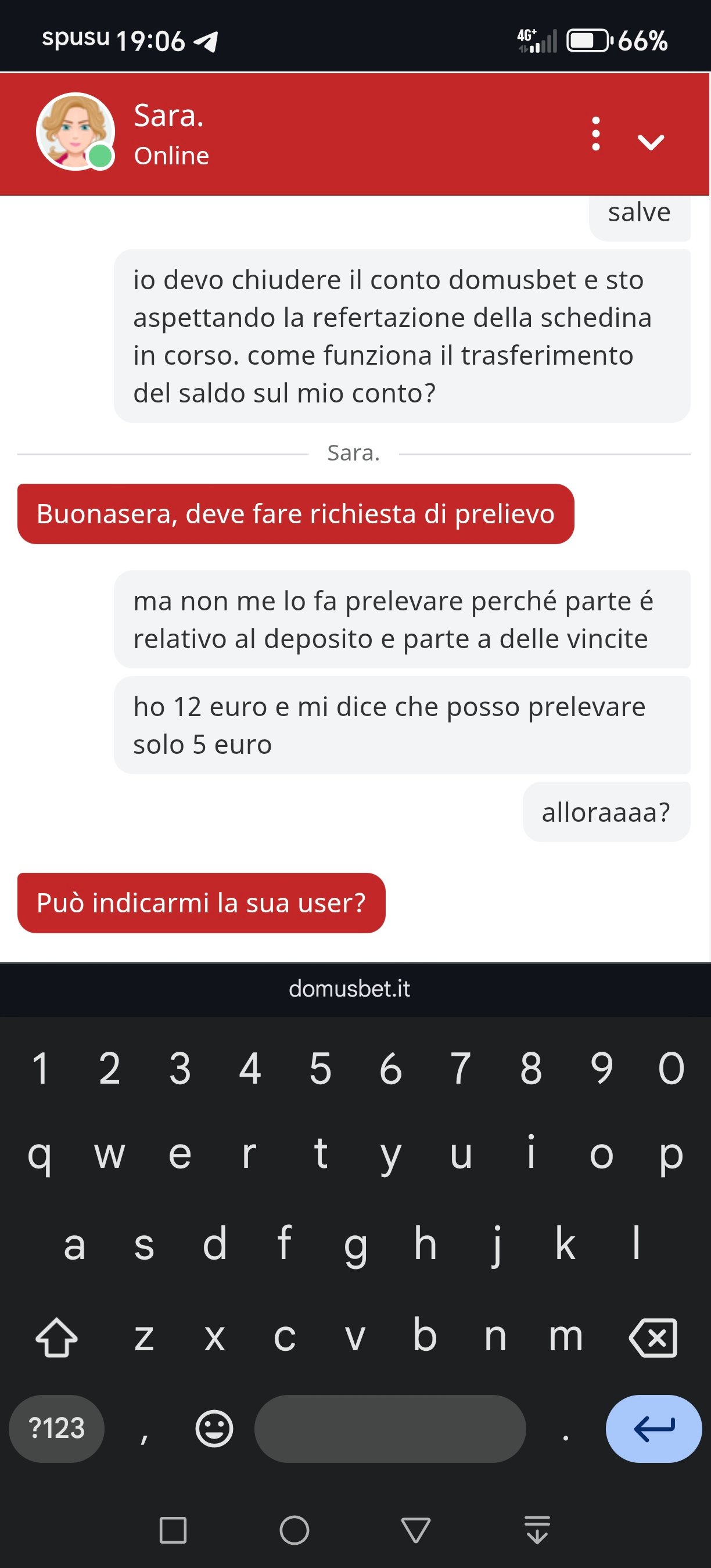711x1568 pixels.
Task: Switch keyboard to ?123 symbols
Action: tap(56, 1428)
